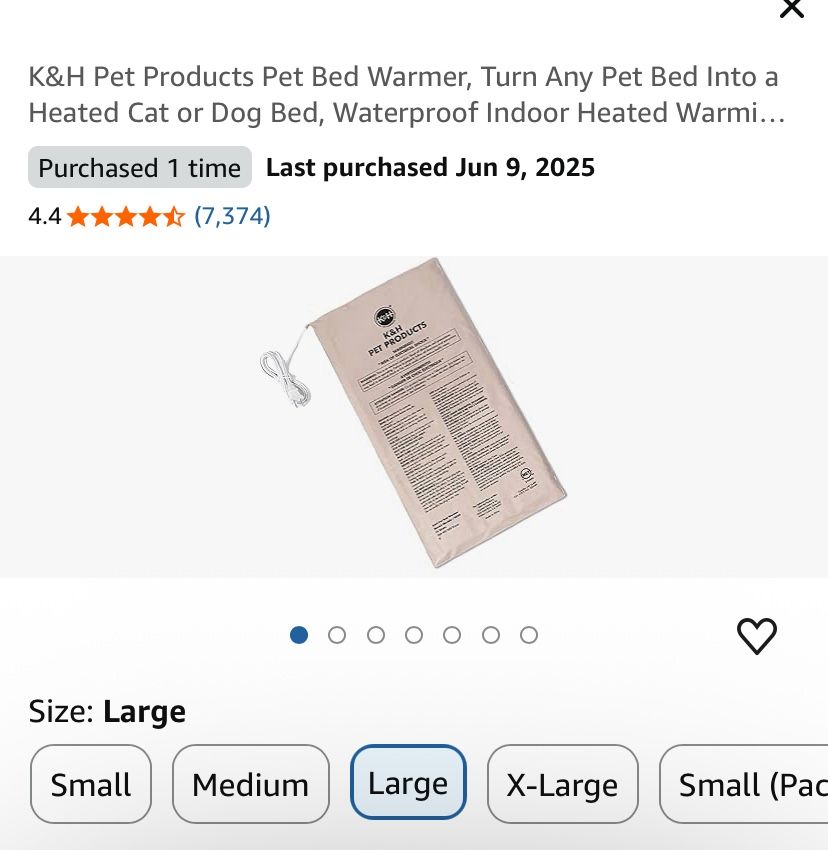828x850 pixels.
Task: Choose the Medium size option
Action: [x=250, y=784]
